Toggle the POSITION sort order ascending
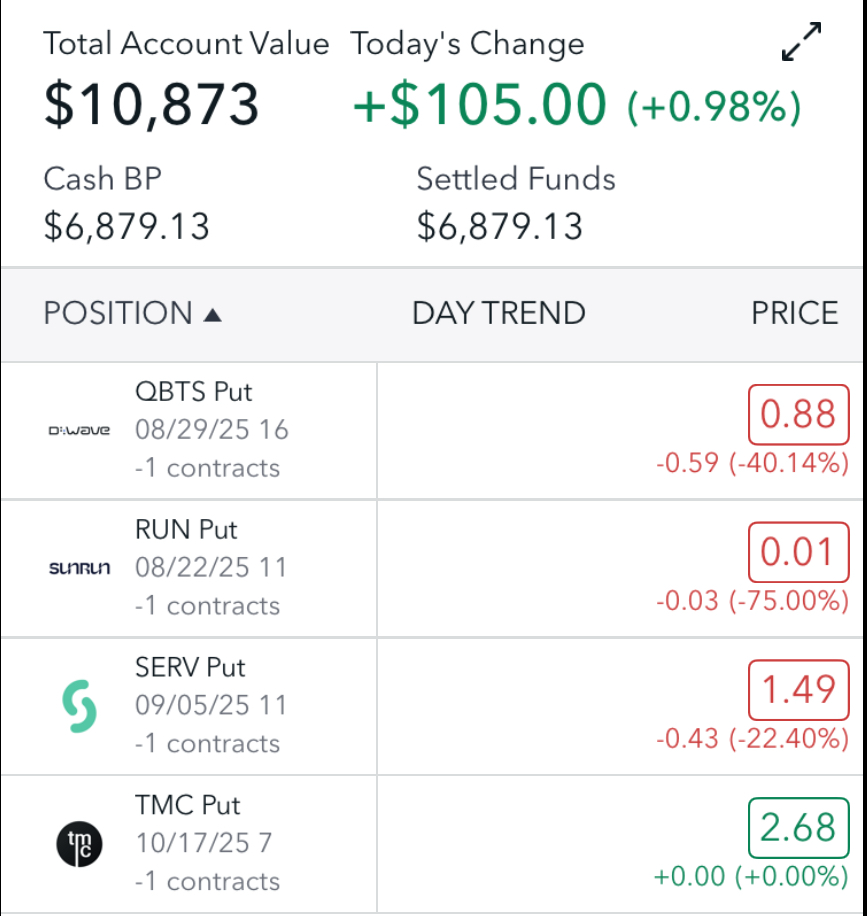The image size is (867, 916). coord(132,313)
